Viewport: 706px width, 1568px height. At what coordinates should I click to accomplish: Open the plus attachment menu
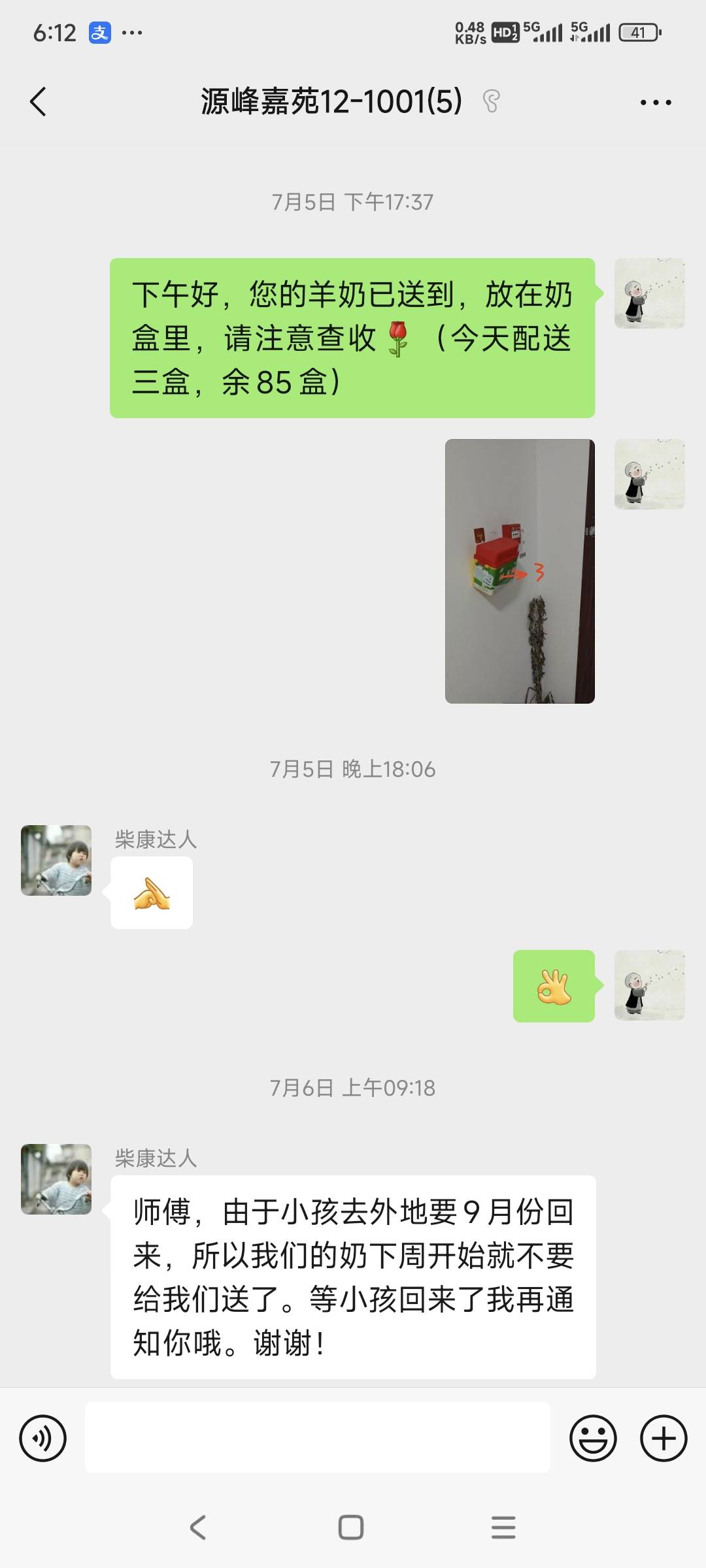(x=664, y=1438)
